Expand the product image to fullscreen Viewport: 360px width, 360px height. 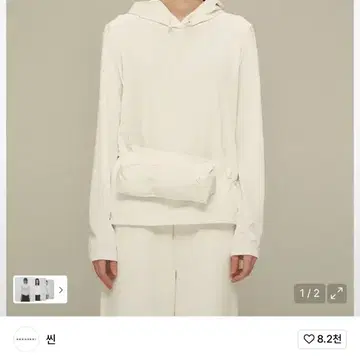coord(337,293)
